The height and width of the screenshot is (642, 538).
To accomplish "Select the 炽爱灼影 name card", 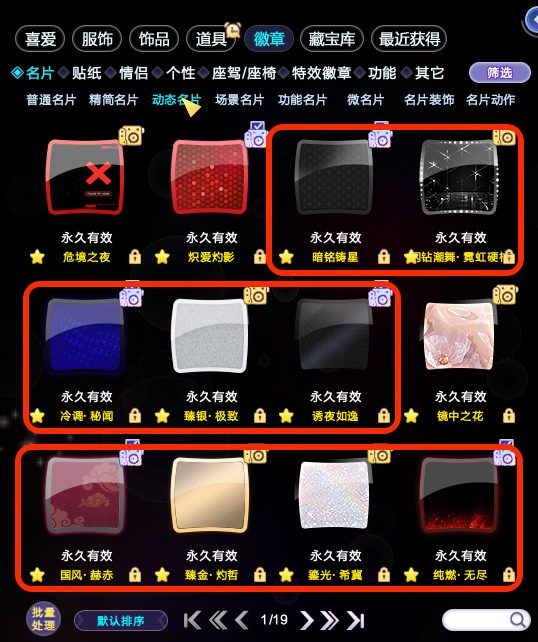I will pos(210,176).
